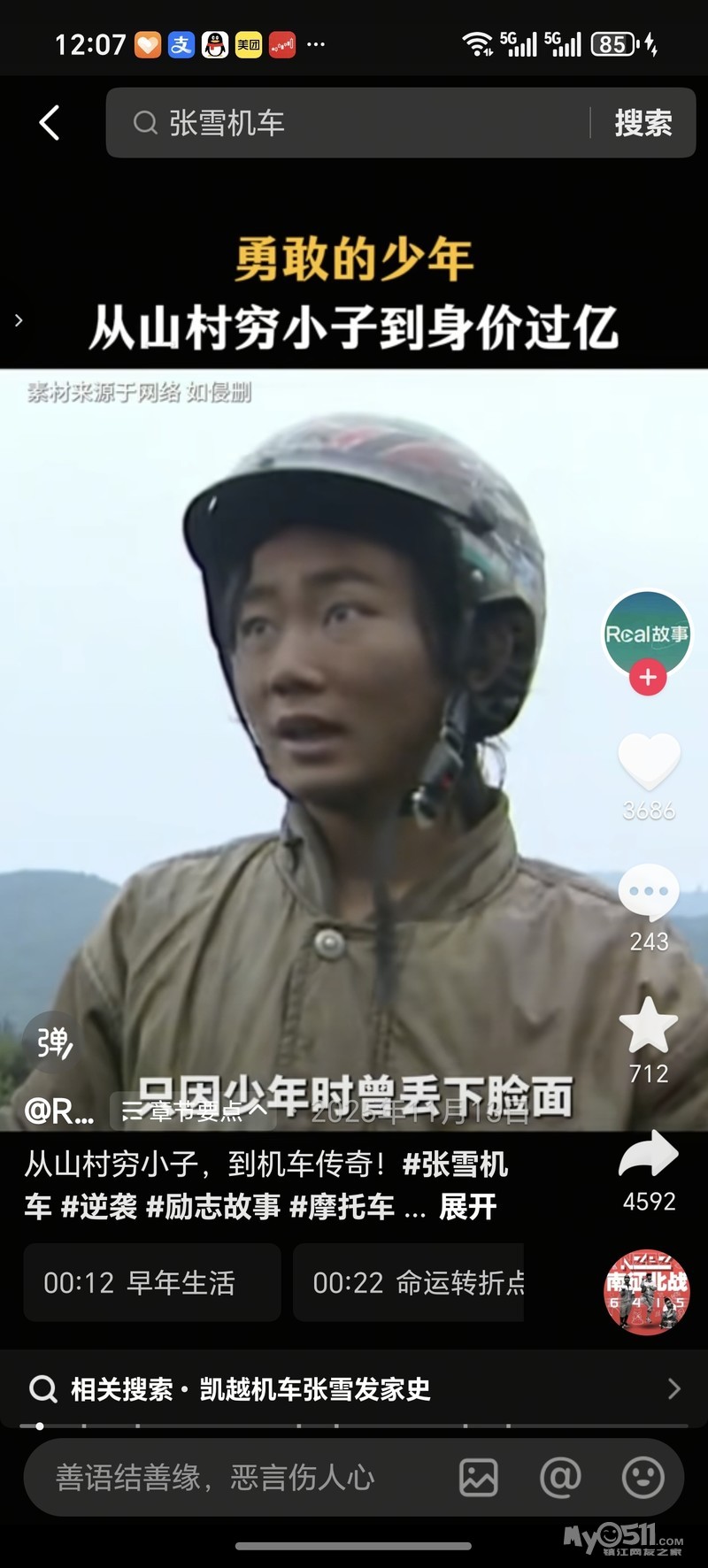Expand the 章节要点 chapter list

click(193, 1111)
